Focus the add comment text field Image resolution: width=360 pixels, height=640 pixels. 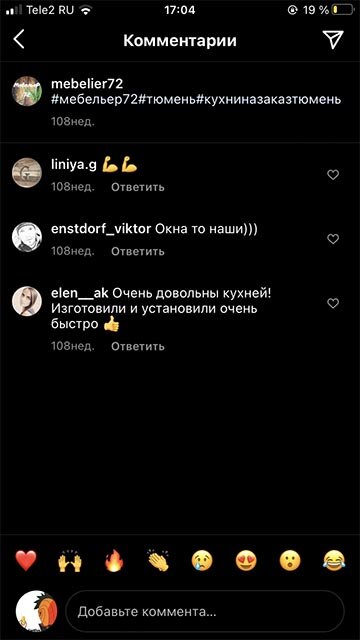pos(205,611)
